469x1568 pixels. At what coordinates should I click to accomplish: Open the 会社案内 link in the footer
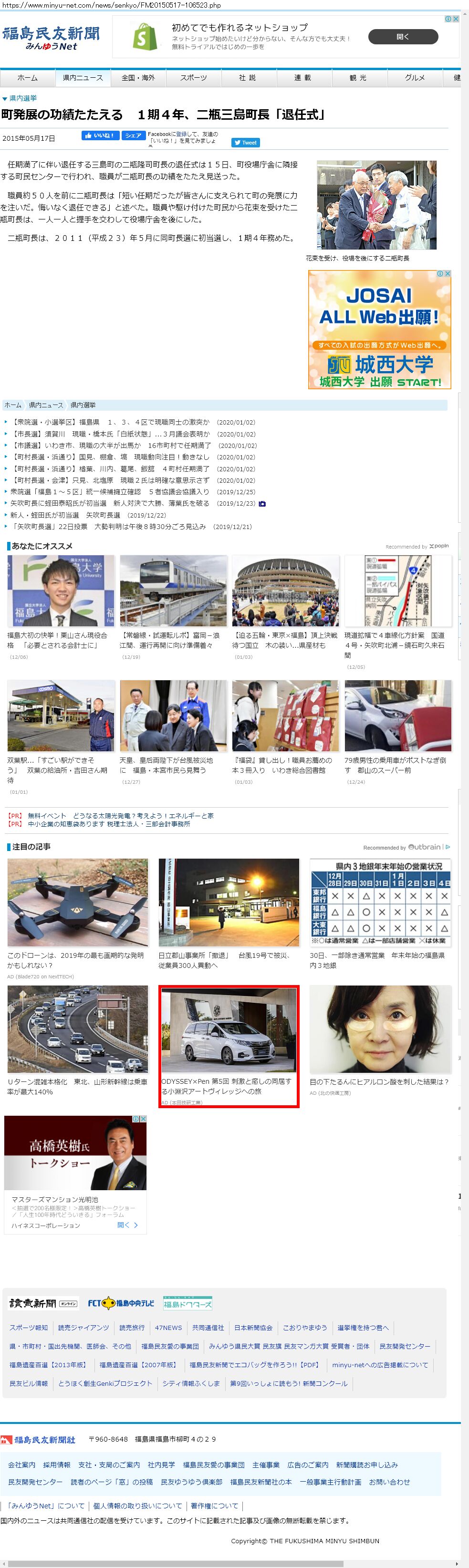click(x=21, y=1464)
